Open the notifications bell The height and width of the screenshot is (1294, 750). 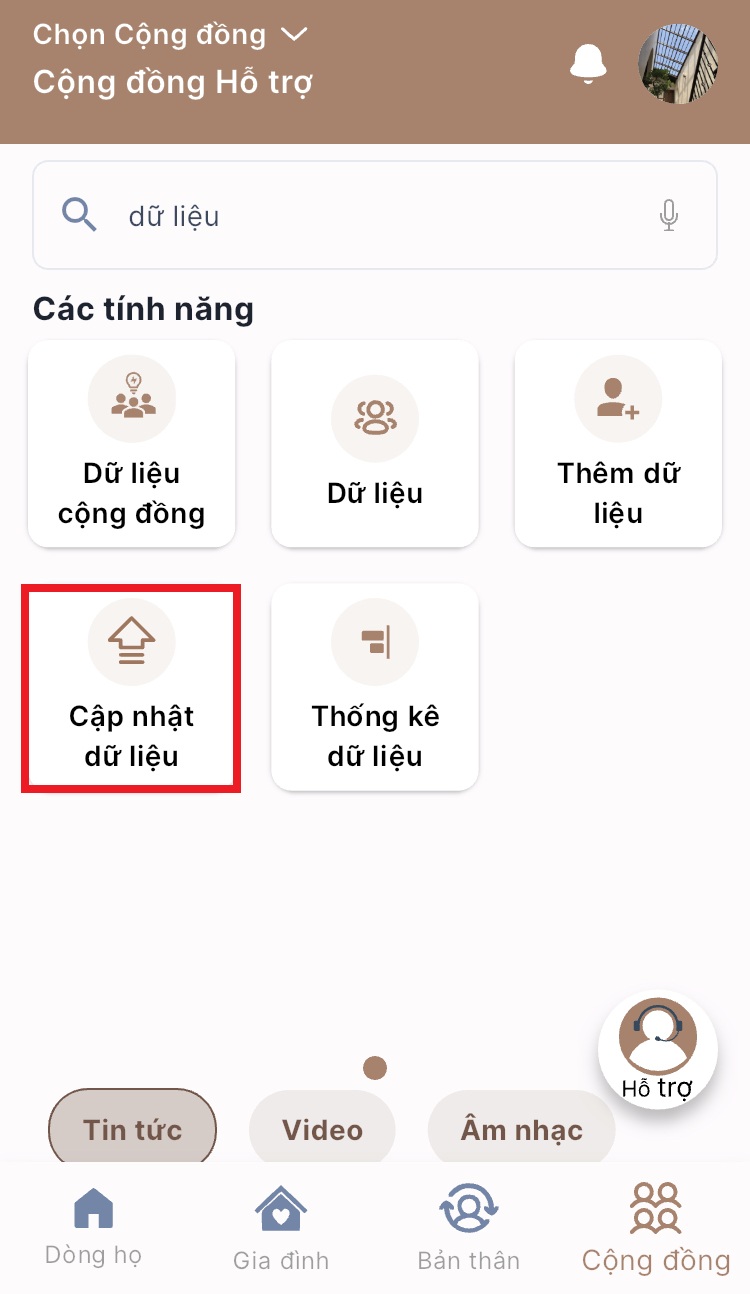point(588,63)
